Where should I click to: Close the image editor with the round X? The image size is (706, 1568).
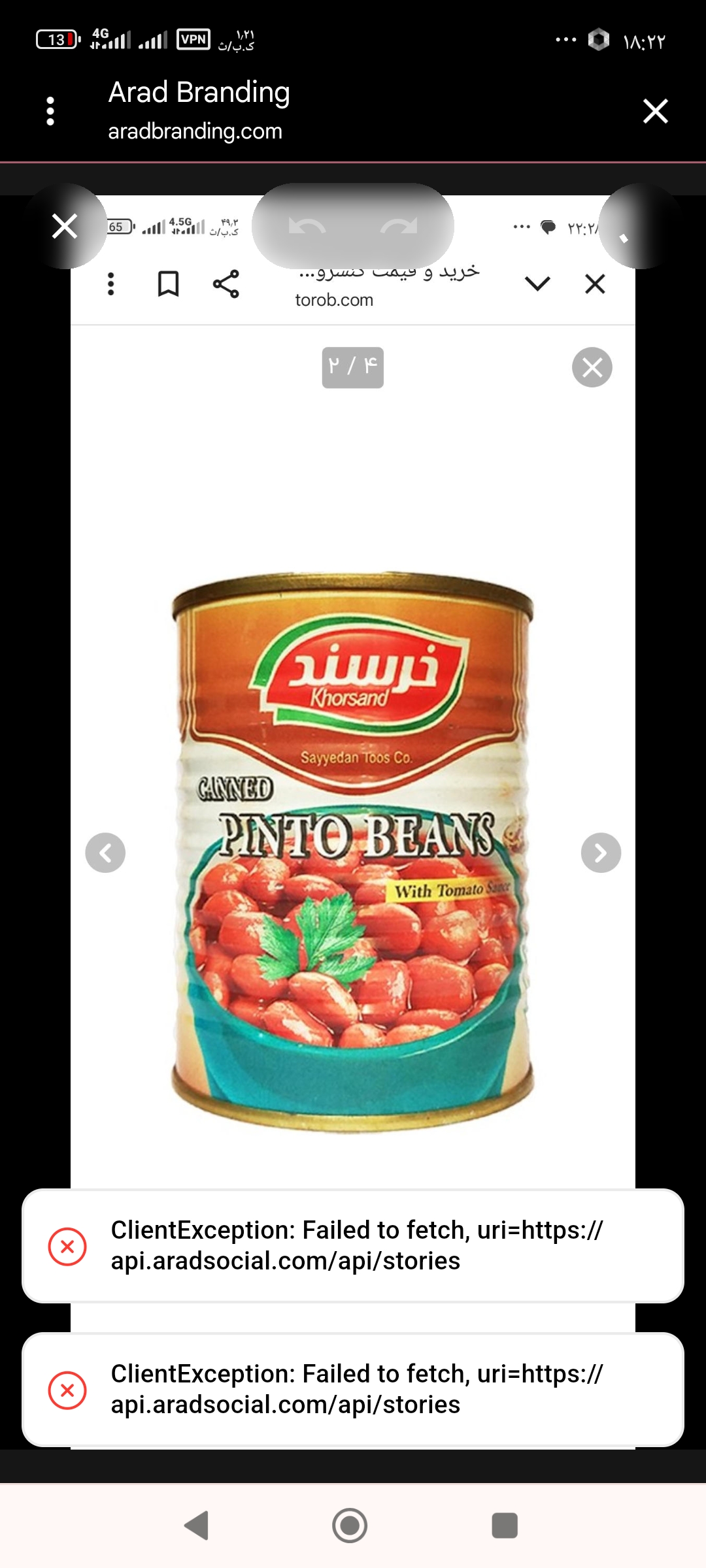pos(65,227)
